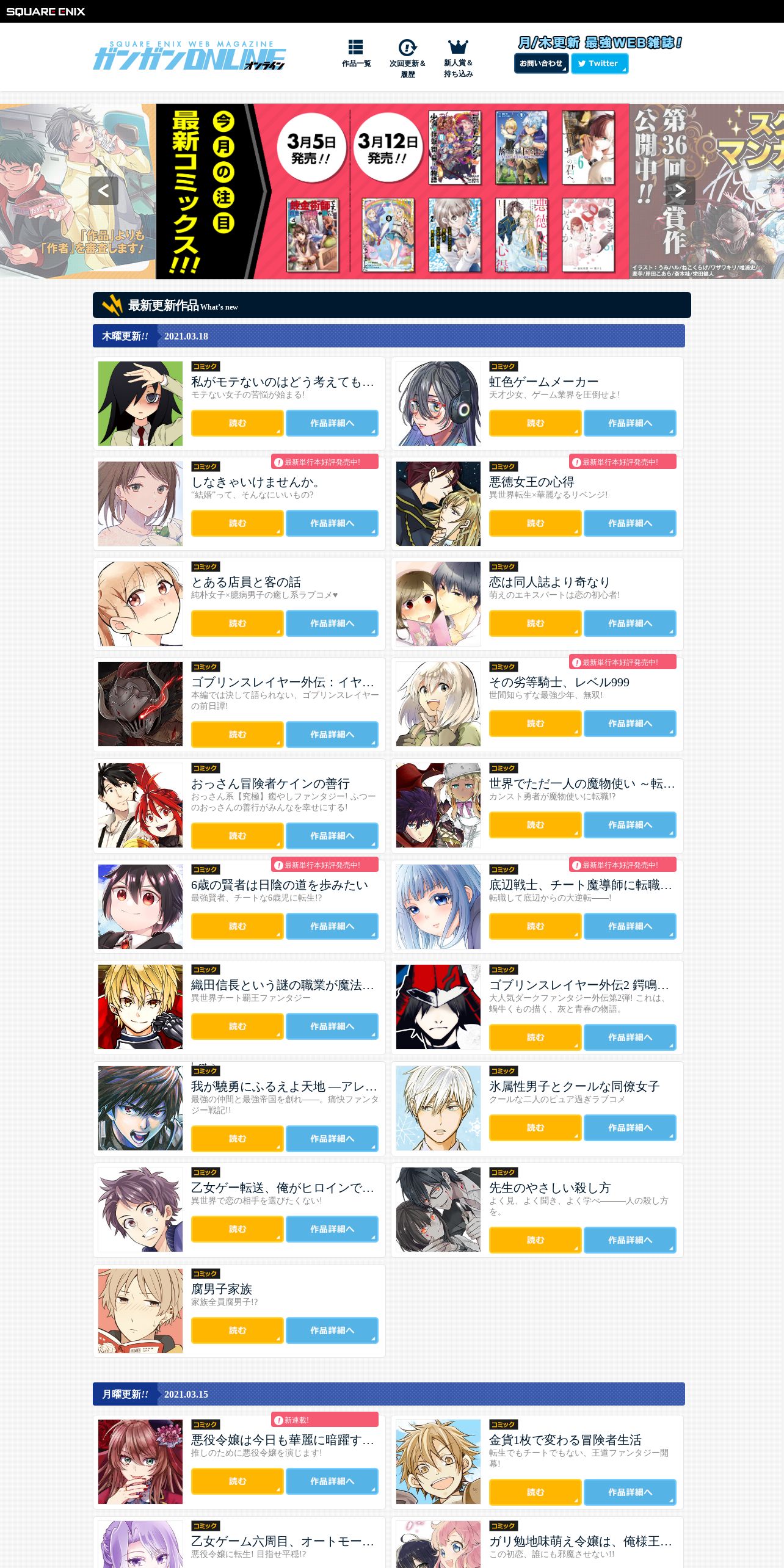Image resolution: width=784 pixels, height=1568 pixels.
Task: Open the 最新コミックス release banner
Action: pyautogui.click(x=393, y=191)
